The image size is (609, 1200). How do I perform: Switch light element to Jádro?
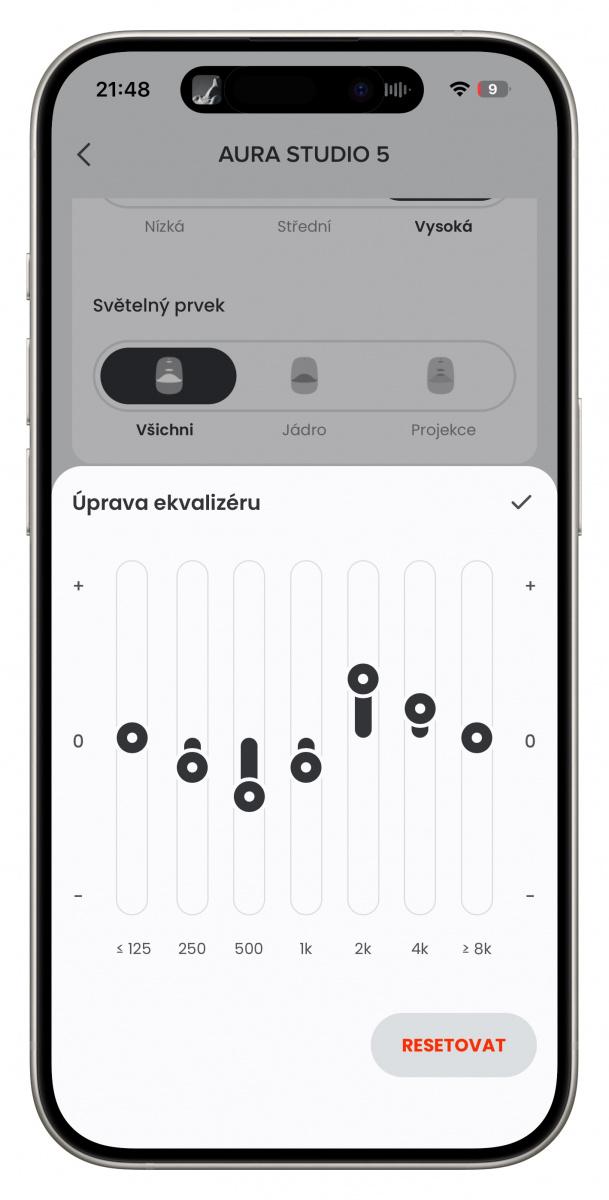click(304, 376)
